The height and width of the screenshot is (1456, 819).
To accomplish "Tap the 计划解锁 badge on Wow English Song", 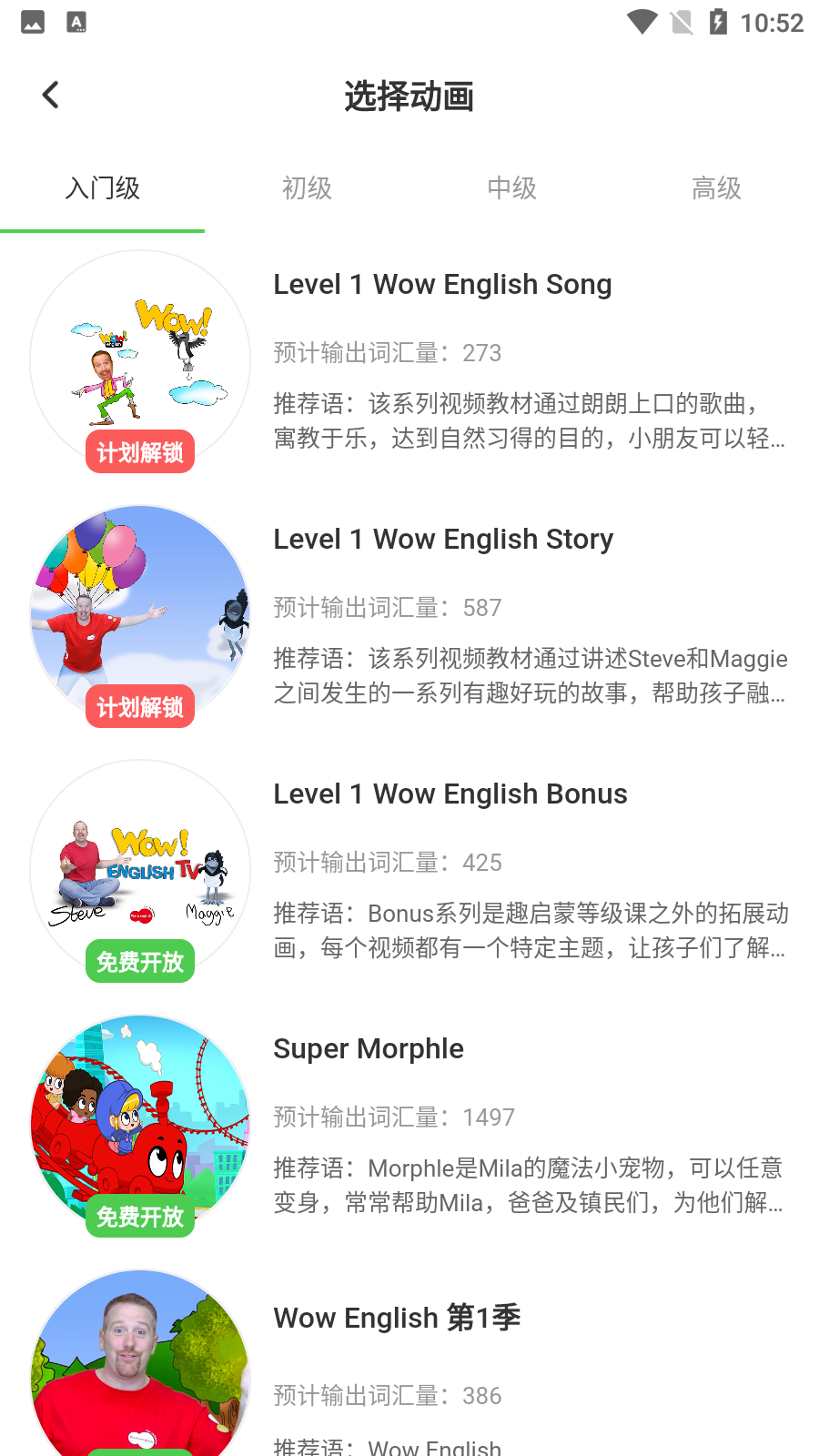I will click(x=139, y=451).
